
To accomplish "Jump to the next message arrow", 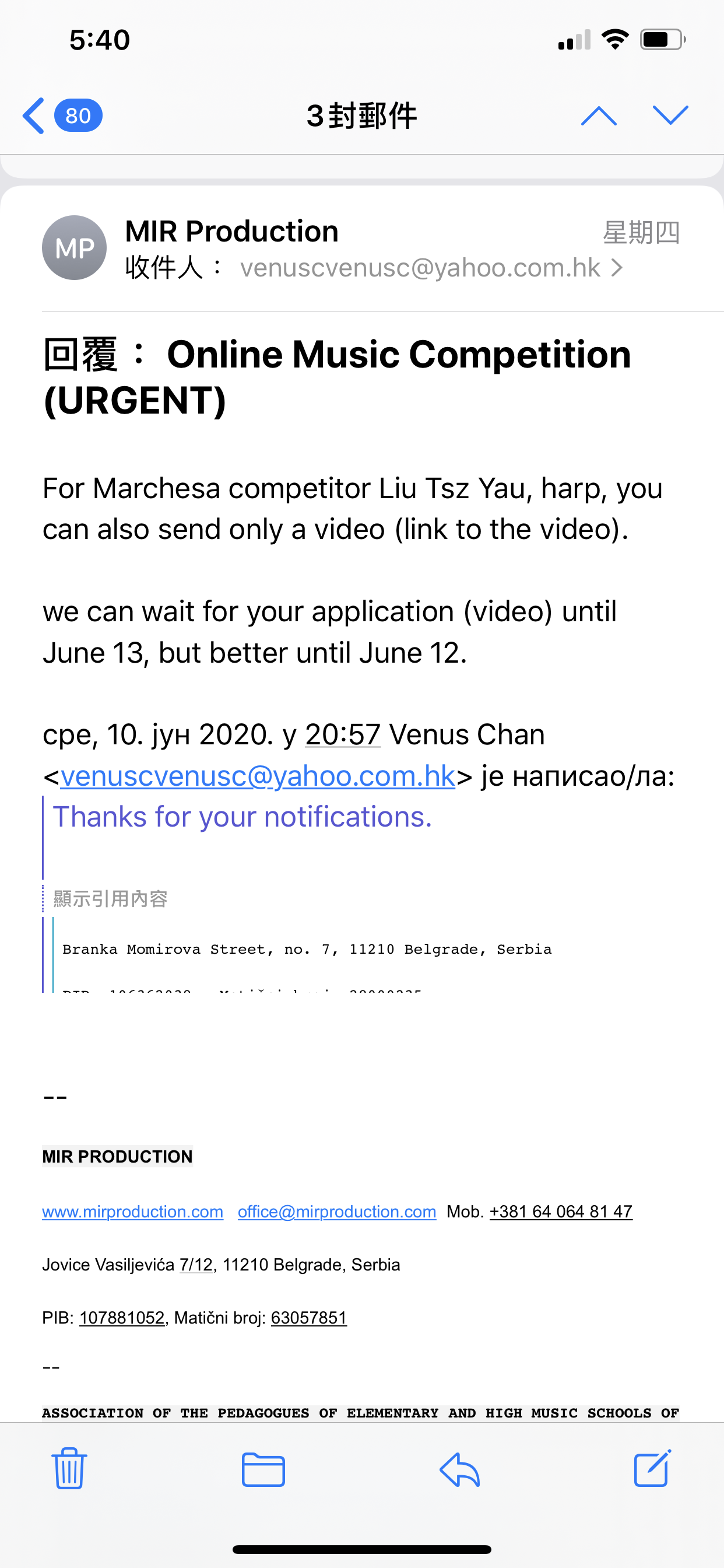I will click(x=670, y=115).
